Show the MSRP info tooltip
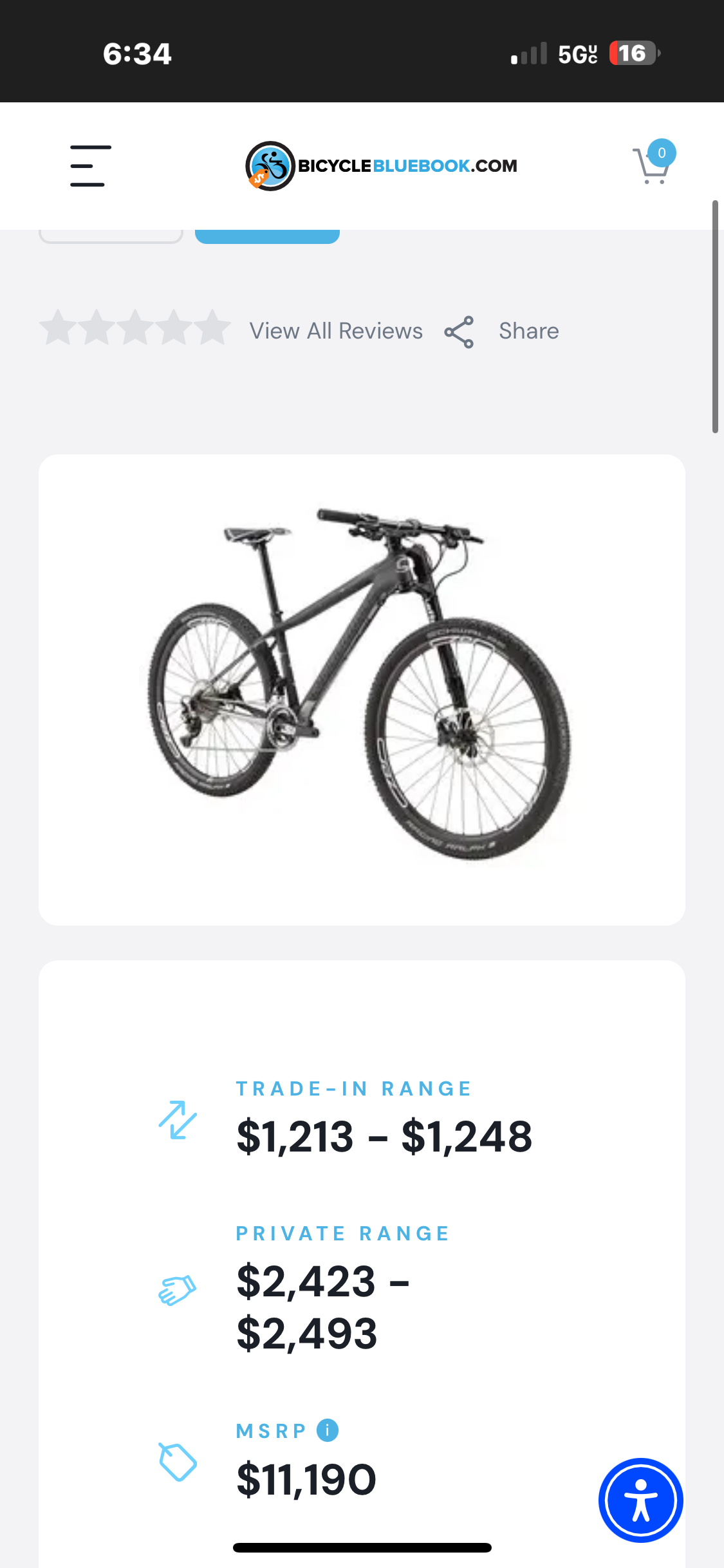This screenshot has width=724, height=1568. click(x=328, y=1430)
